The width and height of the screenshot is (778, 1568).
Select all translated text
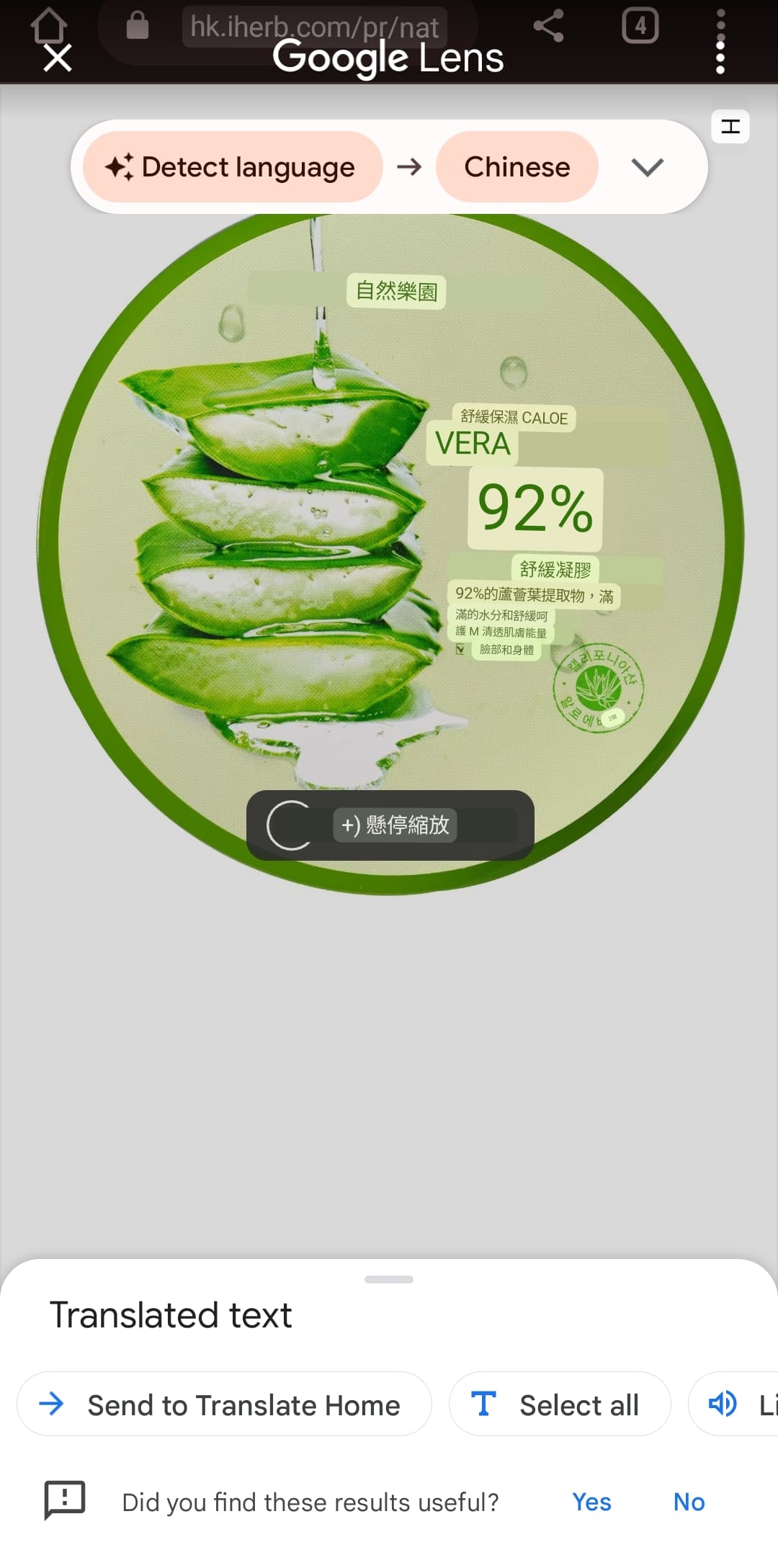(x=560, y=1404)
